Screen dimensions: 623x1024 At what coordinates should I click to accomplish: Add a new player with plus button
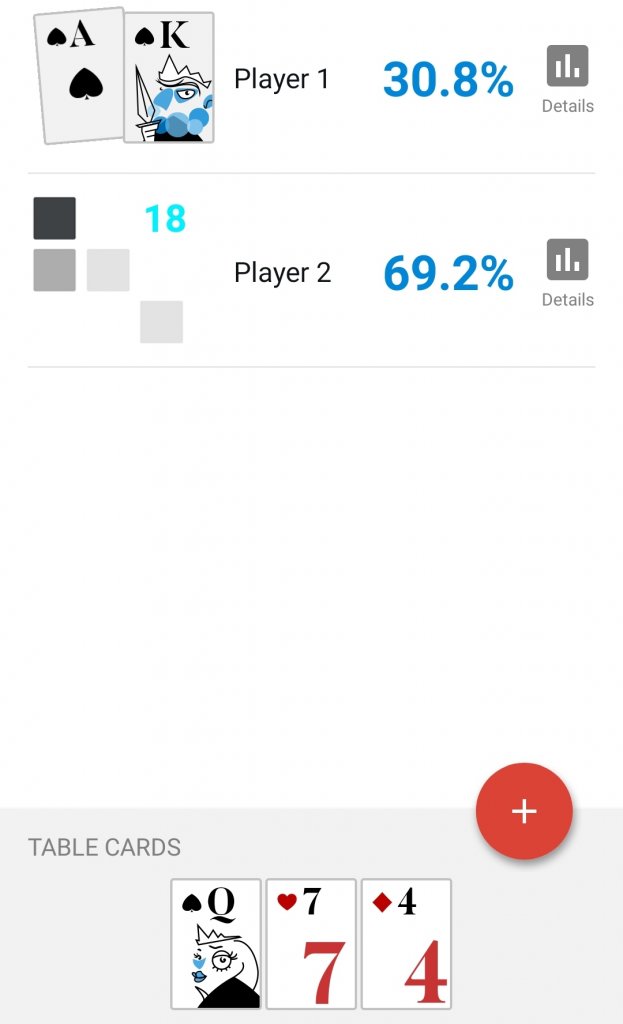pos(524,811)
